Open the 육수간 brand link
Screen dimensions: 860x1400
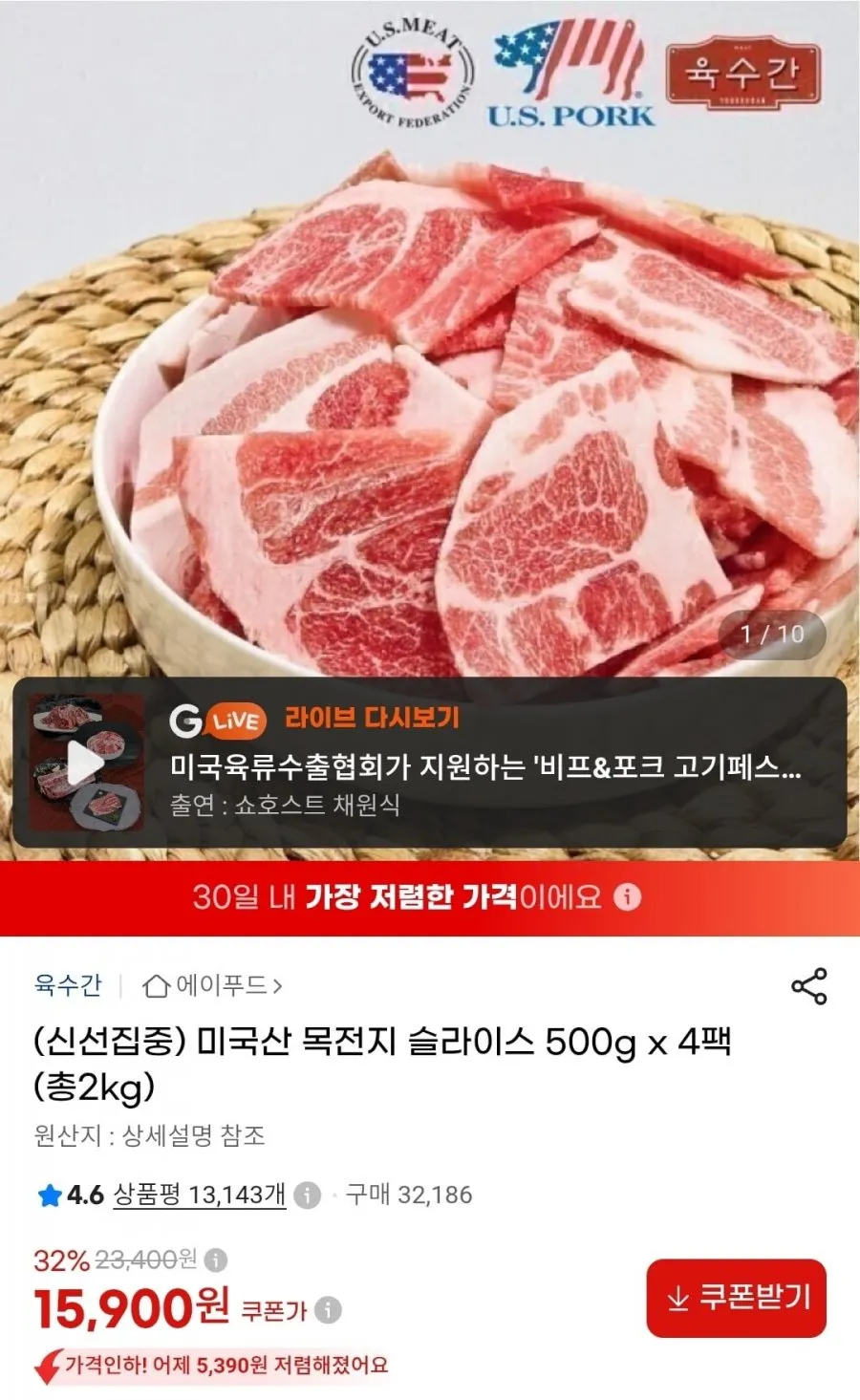[68, 984]
